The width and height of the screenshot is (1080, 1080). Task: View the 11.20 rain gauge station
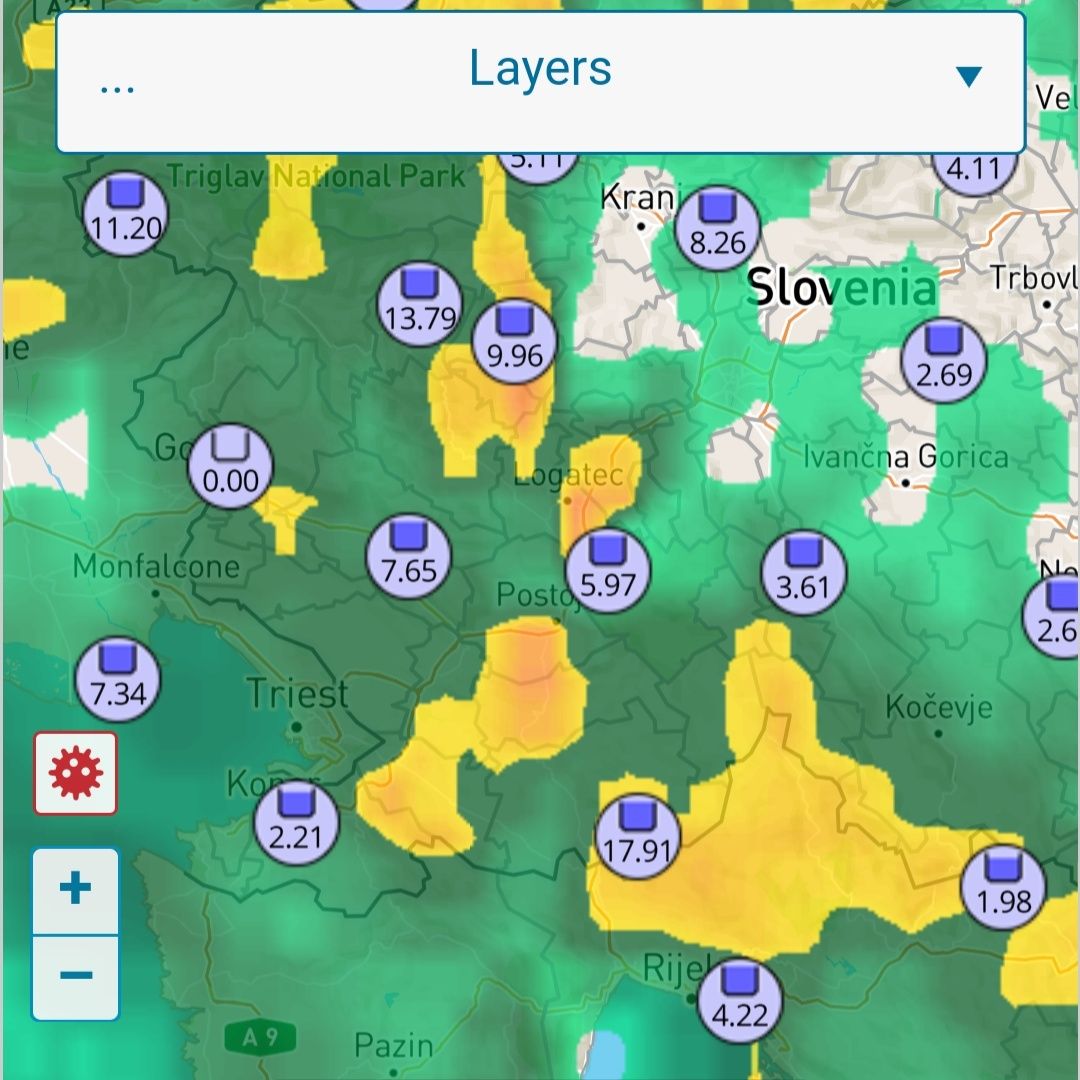pyautogui.click(x=125, y=213)
